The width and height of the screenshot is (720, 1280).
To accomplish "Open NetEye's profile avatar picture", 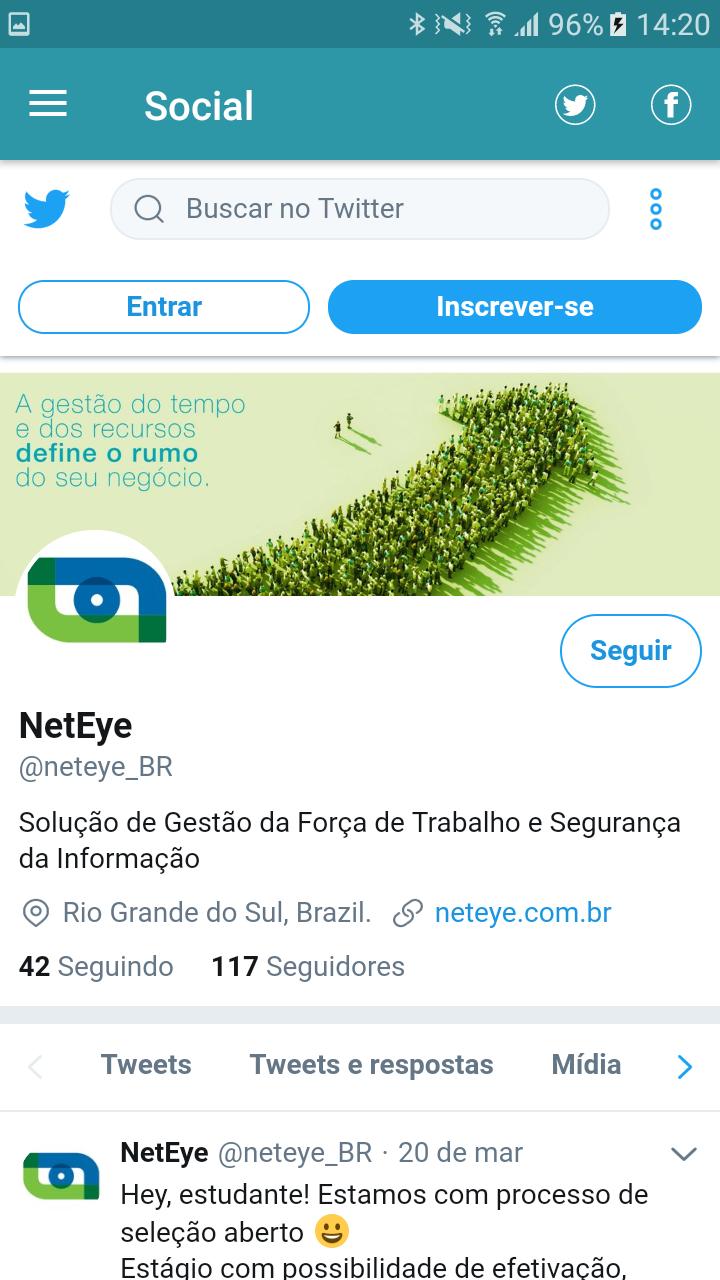I will click(x=95, y=598).
